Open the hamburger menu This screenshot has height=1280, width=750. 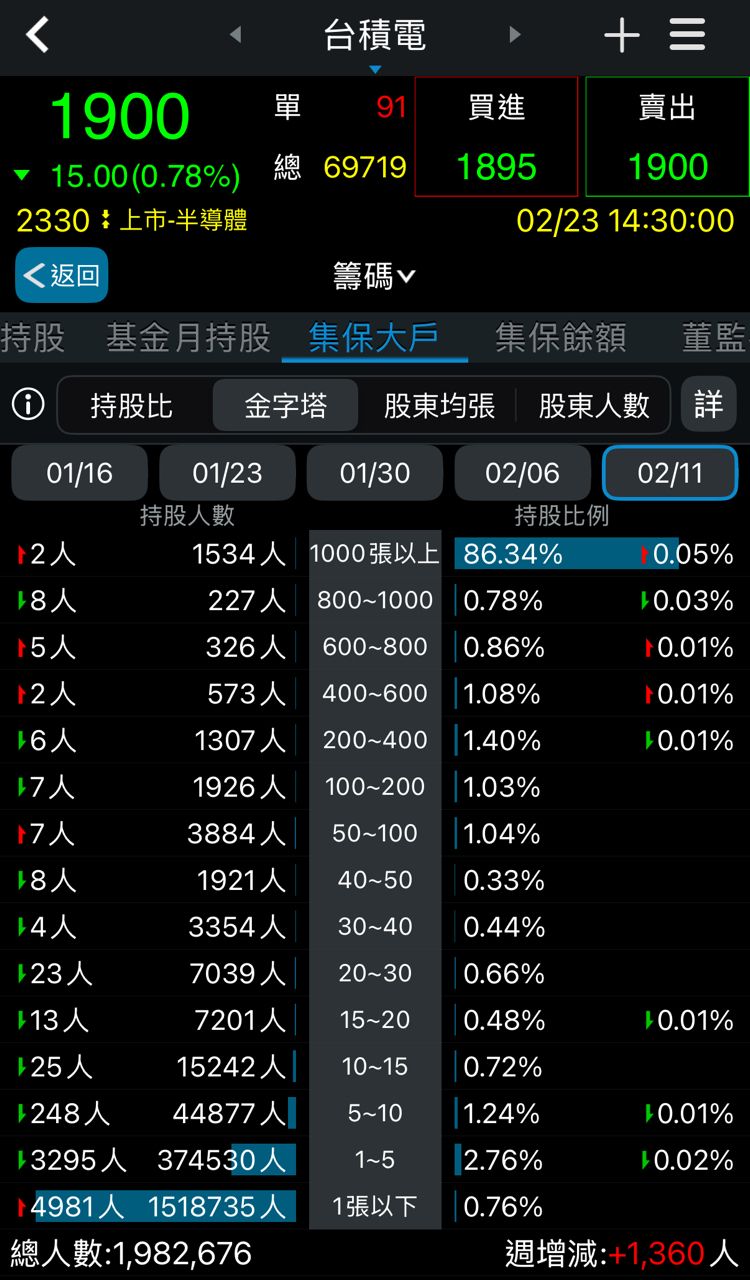click(688, 36)
